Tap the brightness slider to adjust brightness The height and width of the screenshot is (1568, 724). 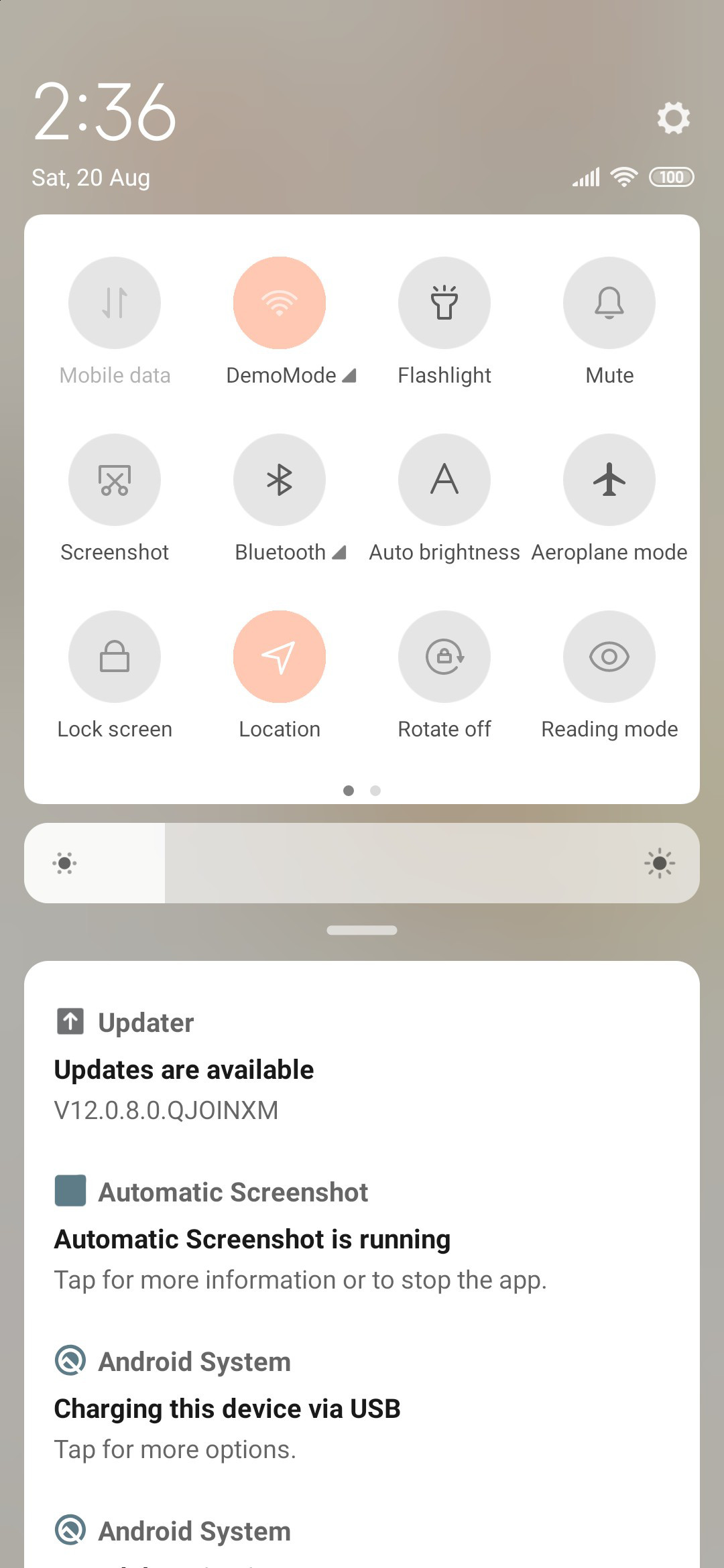coord(362,863)
